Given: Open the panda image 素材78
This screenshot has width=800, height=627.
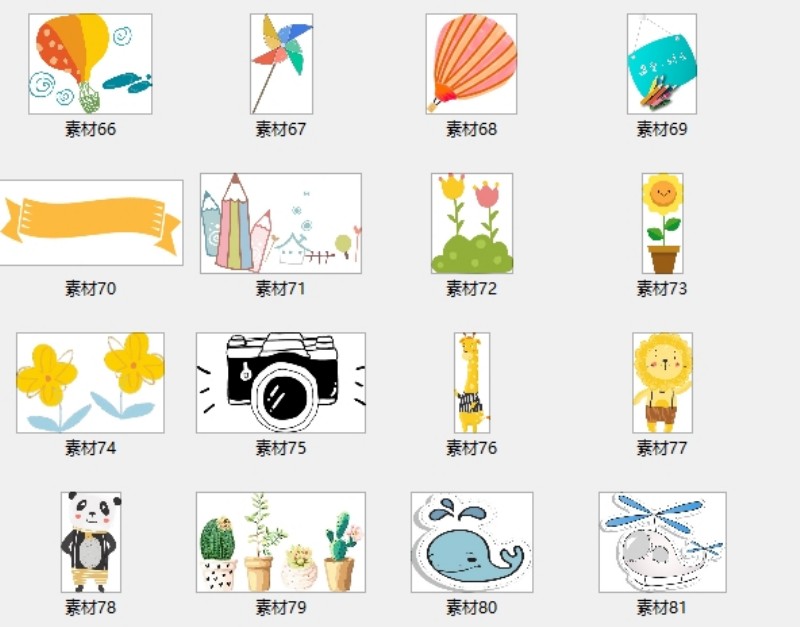Looking at the screenshot, I should coord(90,542).
